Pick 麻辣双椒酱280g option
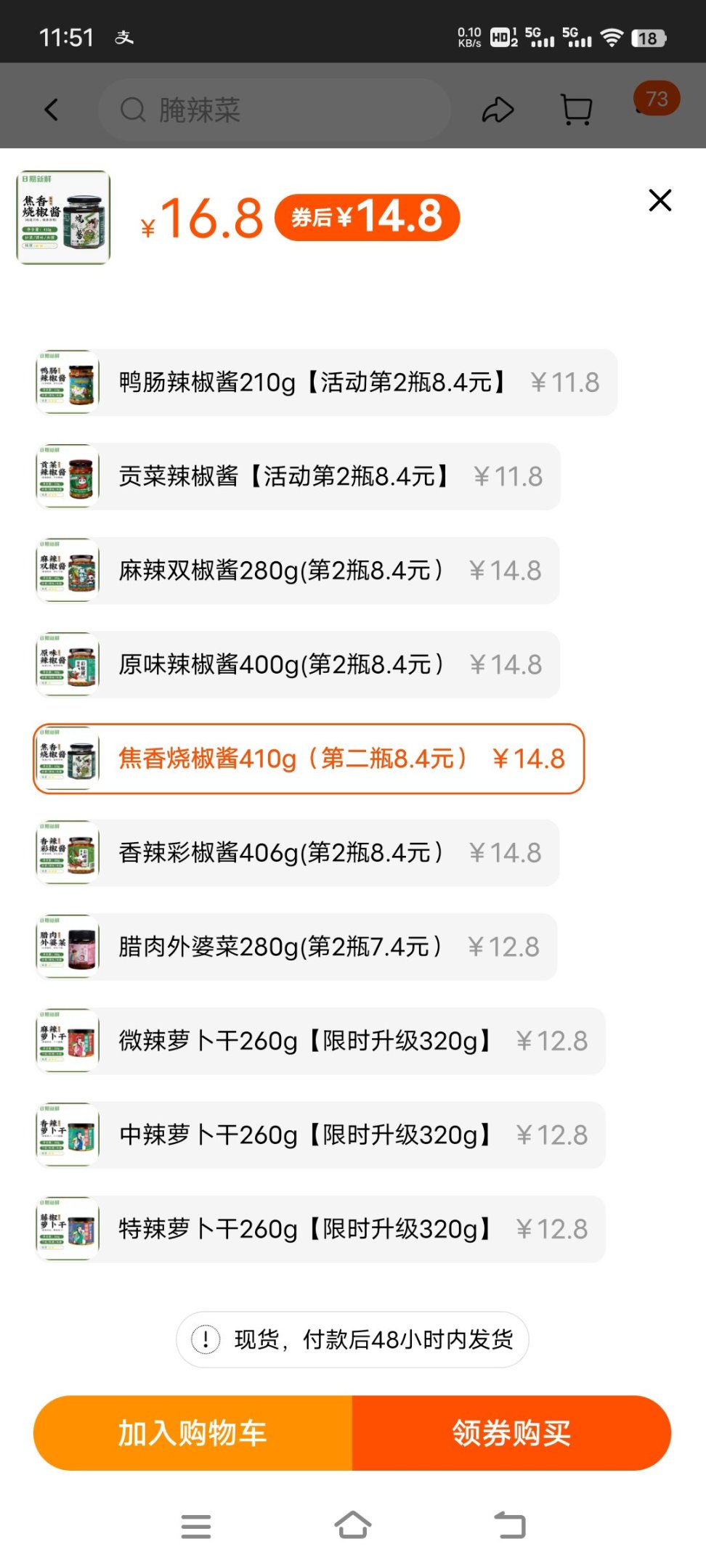706x1568 pixels. pos(297,571)
